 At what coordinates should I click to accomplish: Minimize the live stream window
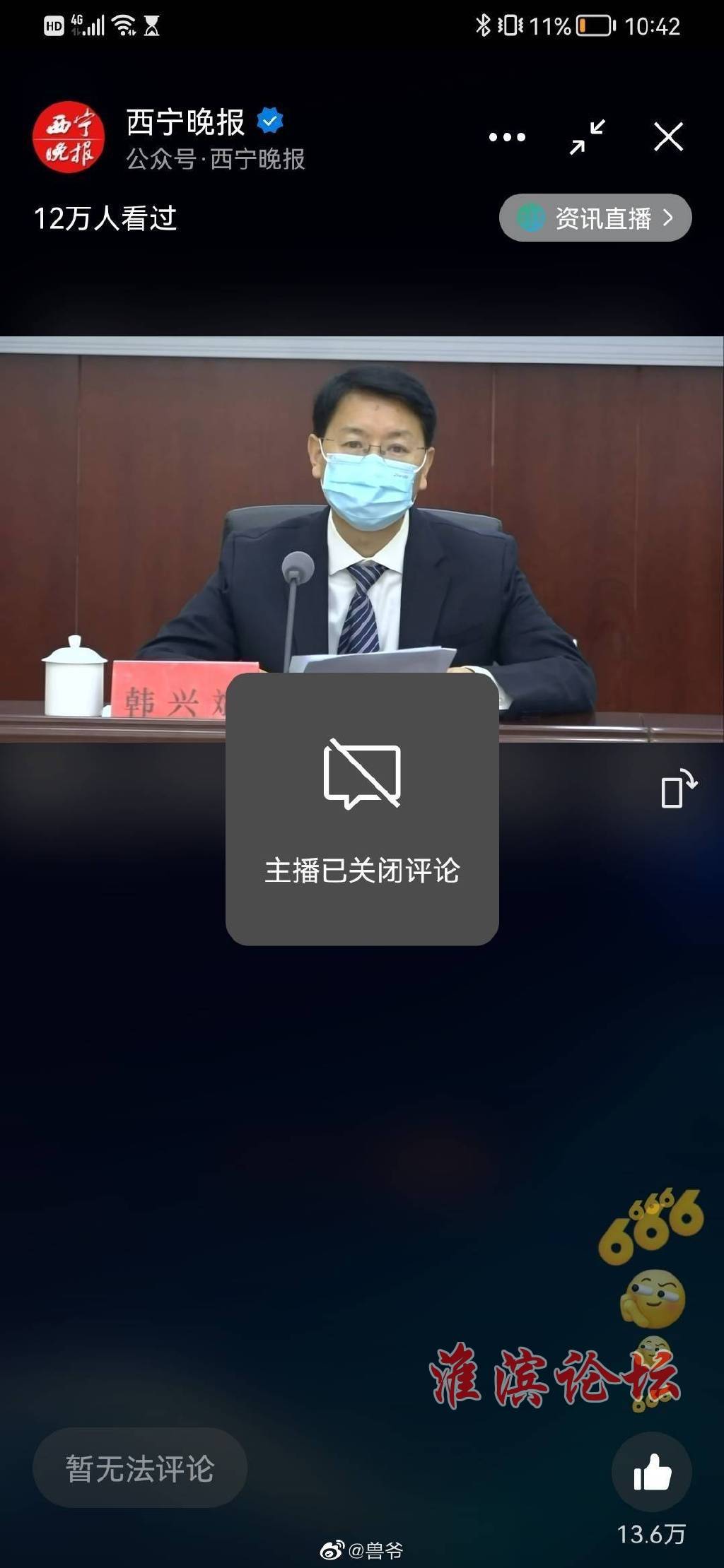pyautogui.click(x=588, y=137)
